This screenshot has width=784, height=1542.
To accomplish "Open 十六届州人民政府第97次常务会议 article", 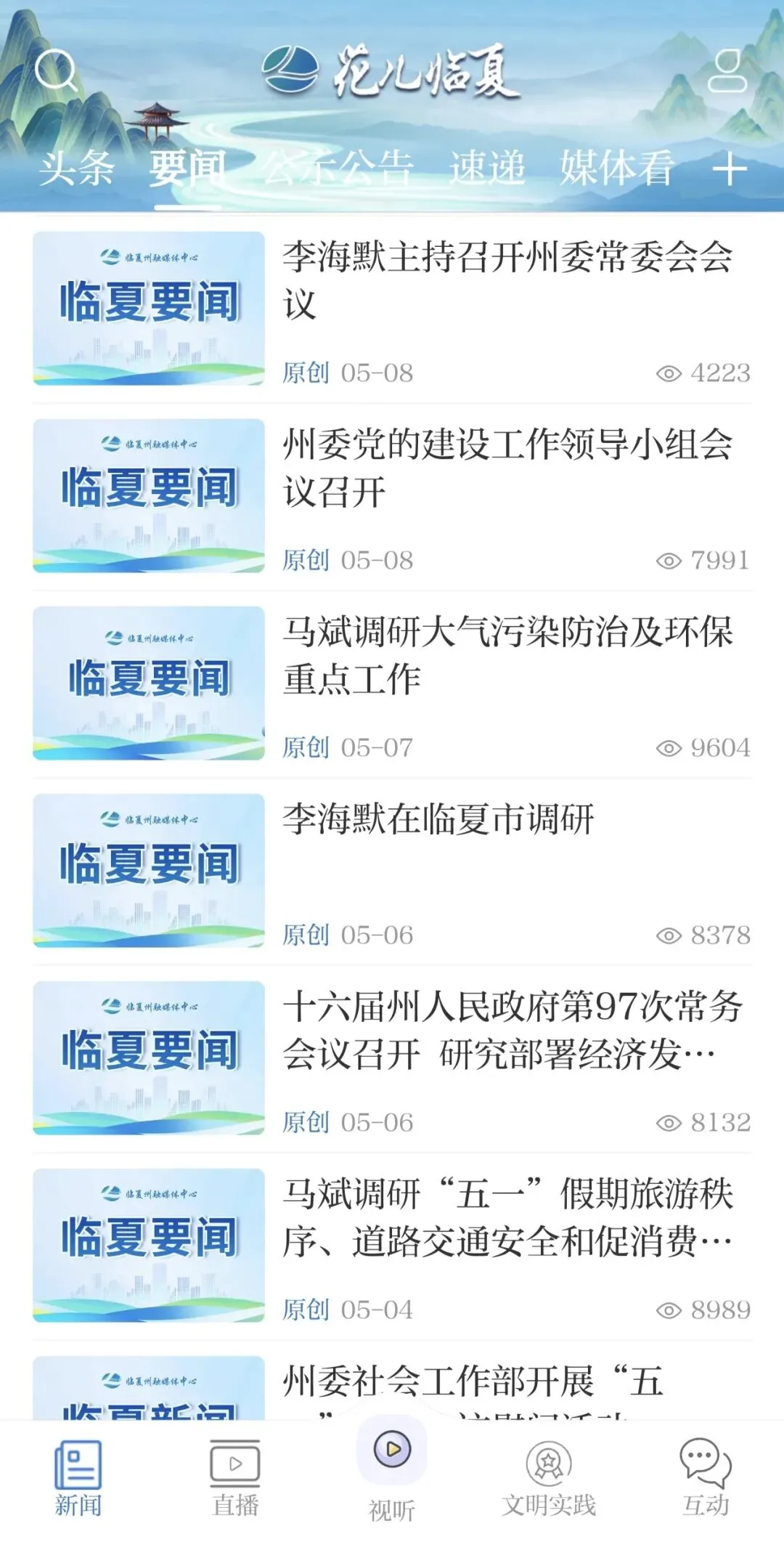I will [392, 1058].
